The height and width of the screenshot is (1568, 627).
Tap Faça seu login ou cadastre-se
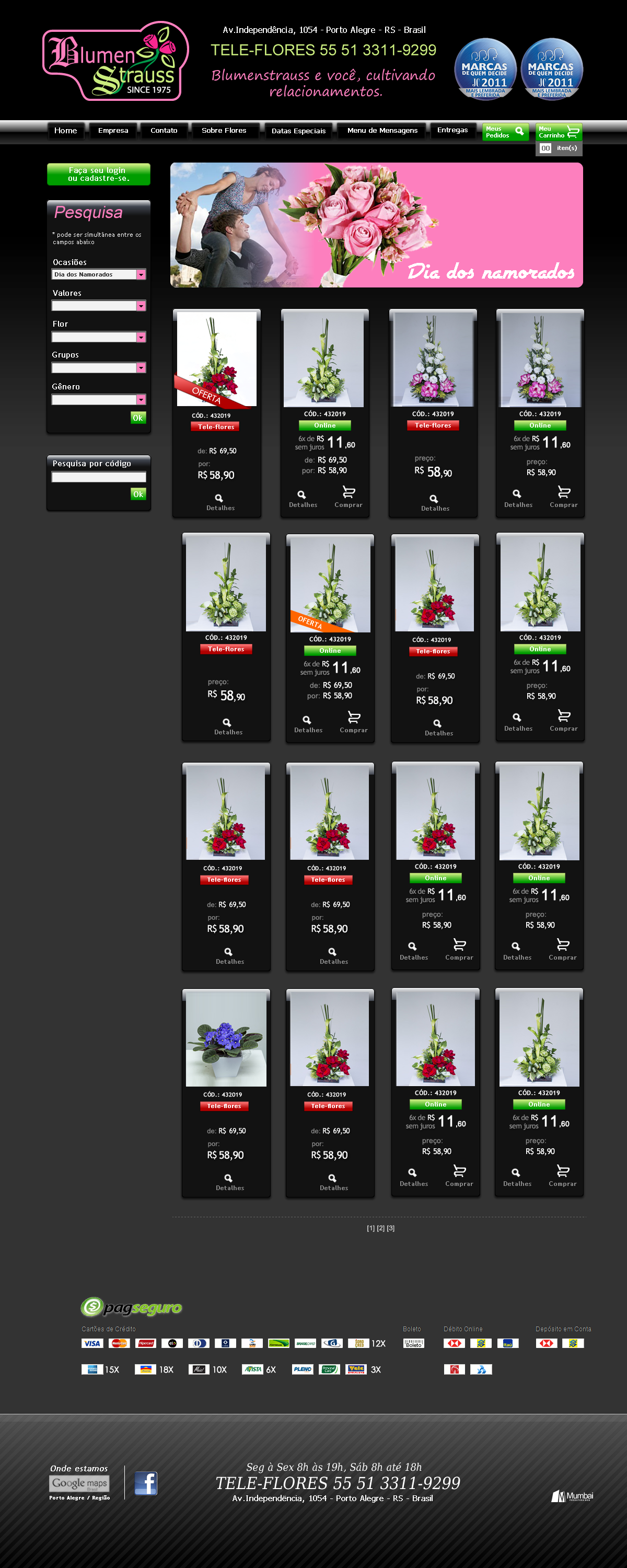(x=99, y=174)
